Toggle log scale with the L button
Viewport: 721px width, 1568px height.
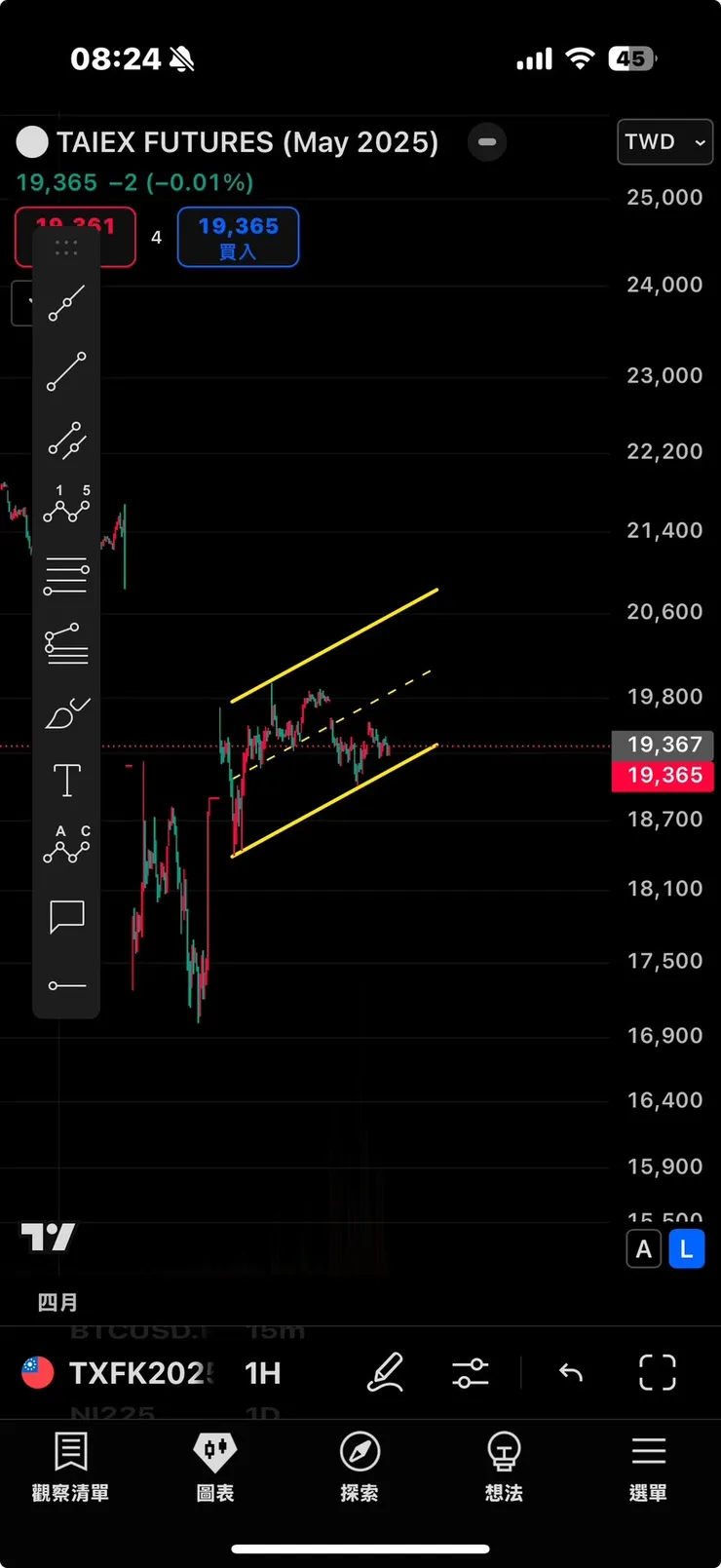(x=686, y=1249)
